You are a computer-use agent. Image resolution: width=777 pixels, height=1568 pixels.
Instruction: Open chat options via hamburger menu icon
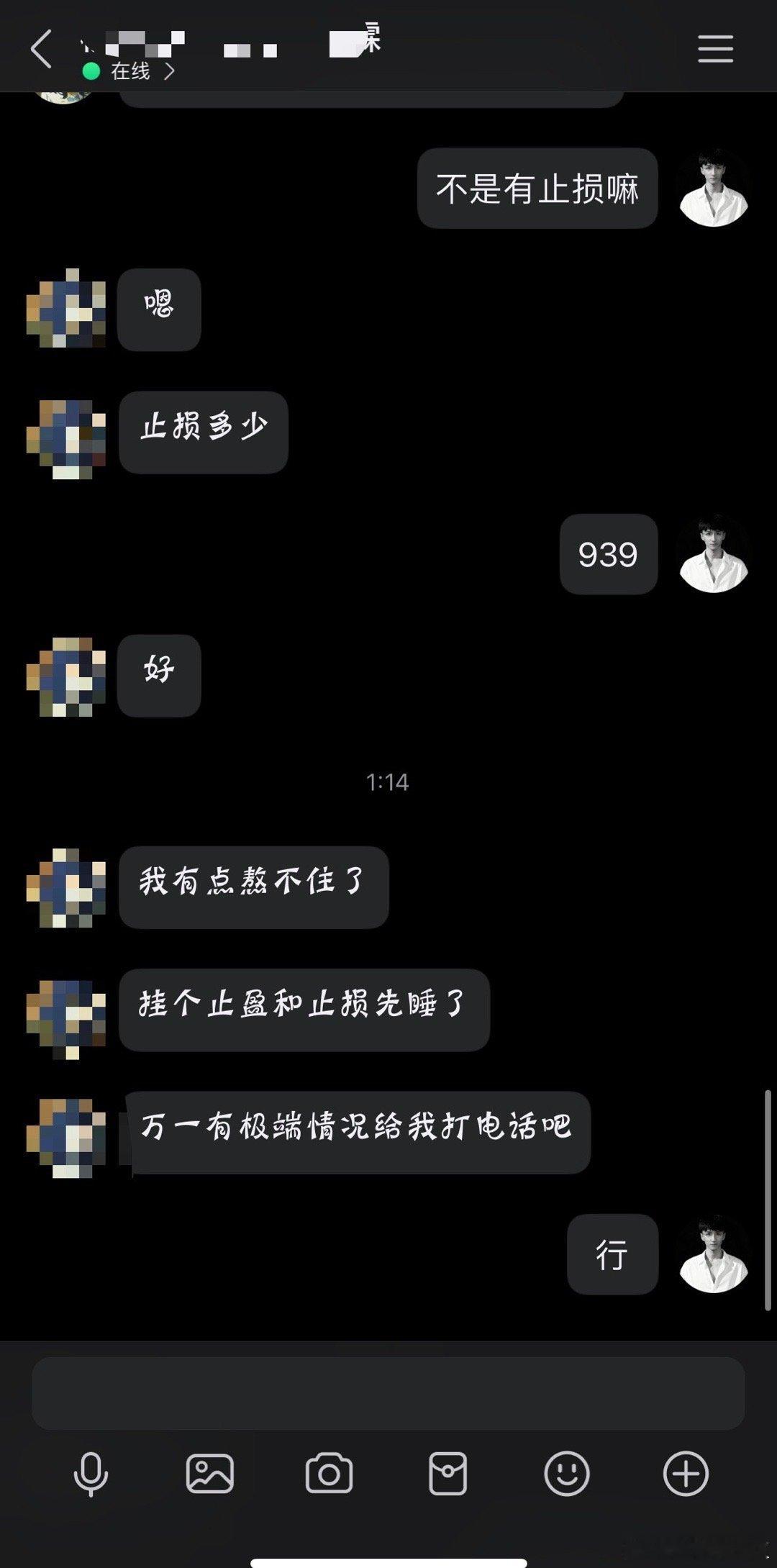click(715, 47)
